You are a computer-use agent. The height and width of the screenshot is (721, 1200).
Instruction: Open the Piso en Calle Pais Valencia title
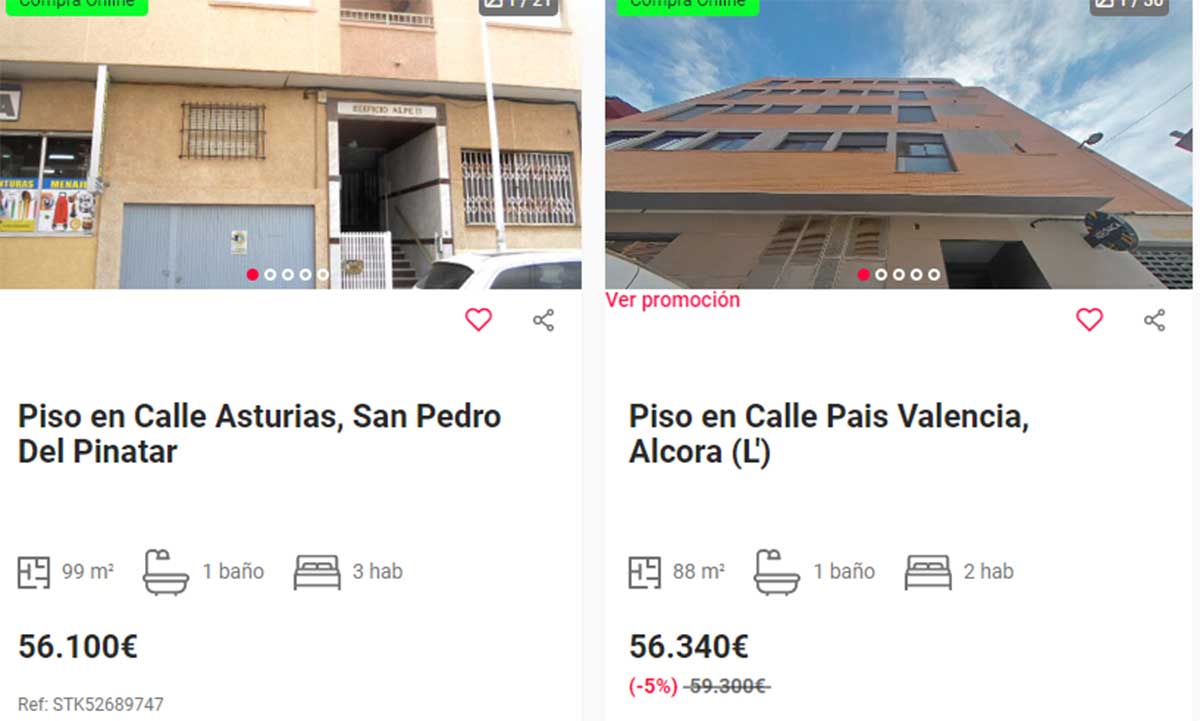pyautogui.click(x=828, y=433)
